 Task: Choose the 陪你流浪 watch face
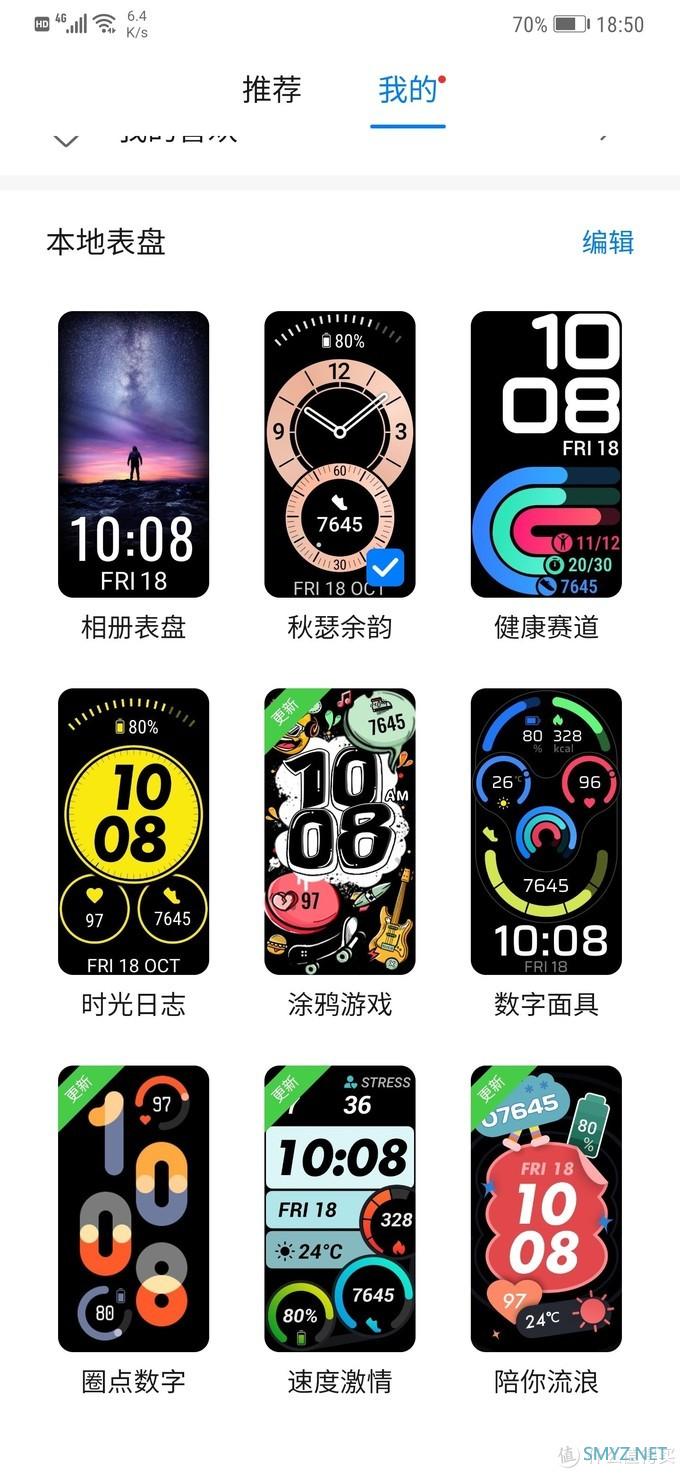tap(546, 1208)
